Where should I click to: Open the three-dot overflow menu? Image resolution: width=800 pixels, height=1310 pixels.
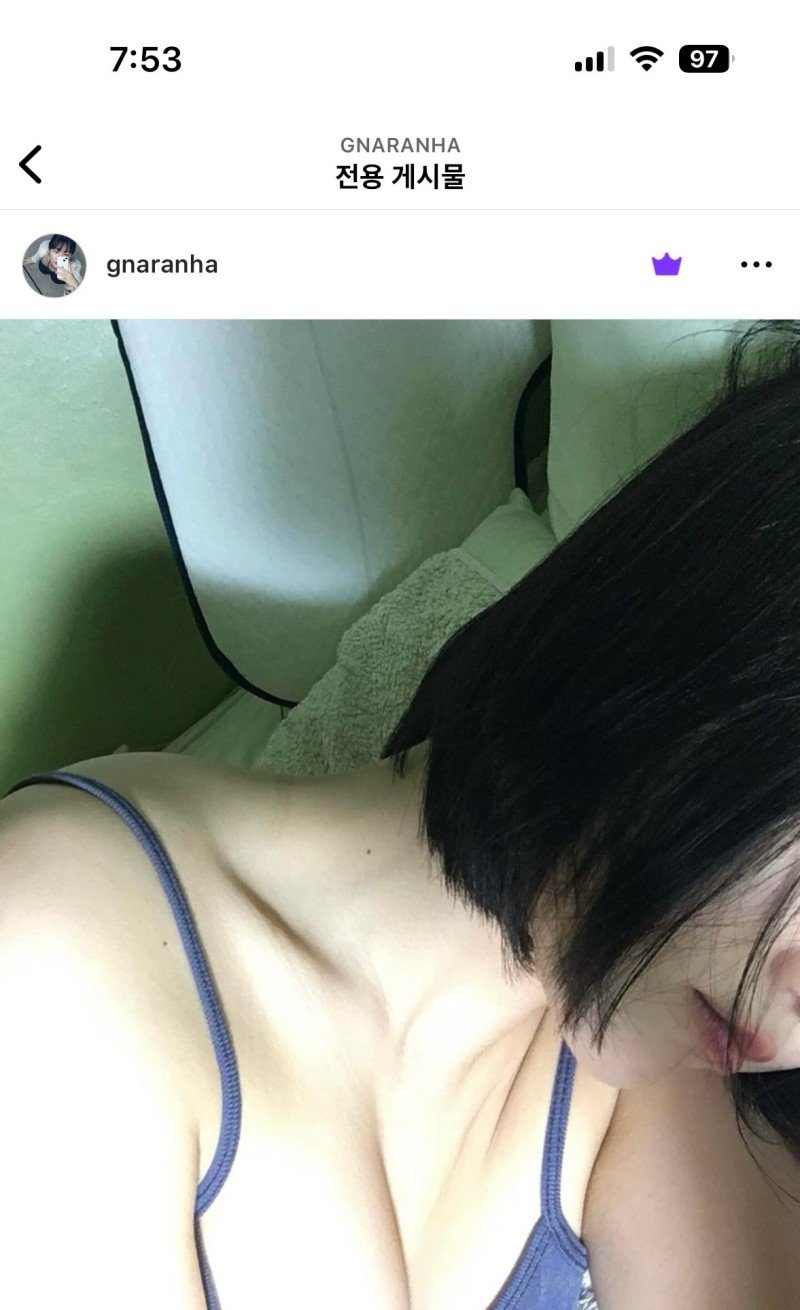pyautogui.click(x=756, y=265)
